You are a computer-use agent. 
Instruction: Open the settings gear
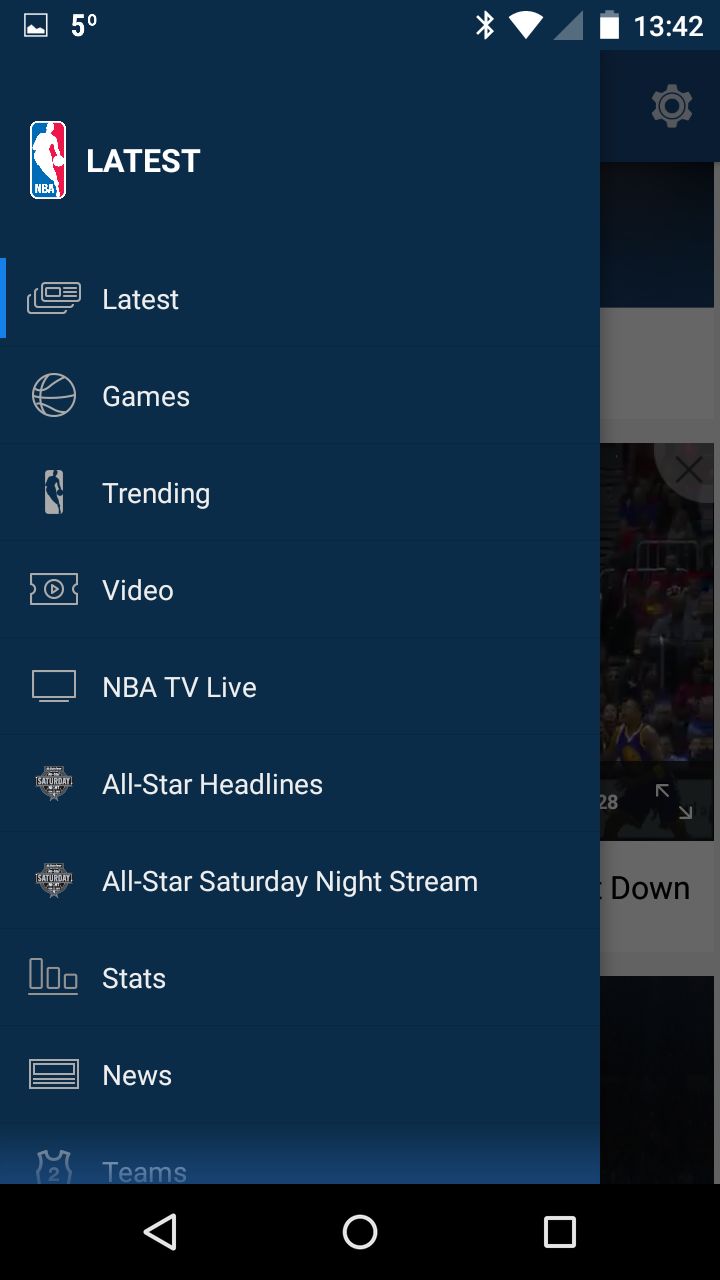coord(672,106)
